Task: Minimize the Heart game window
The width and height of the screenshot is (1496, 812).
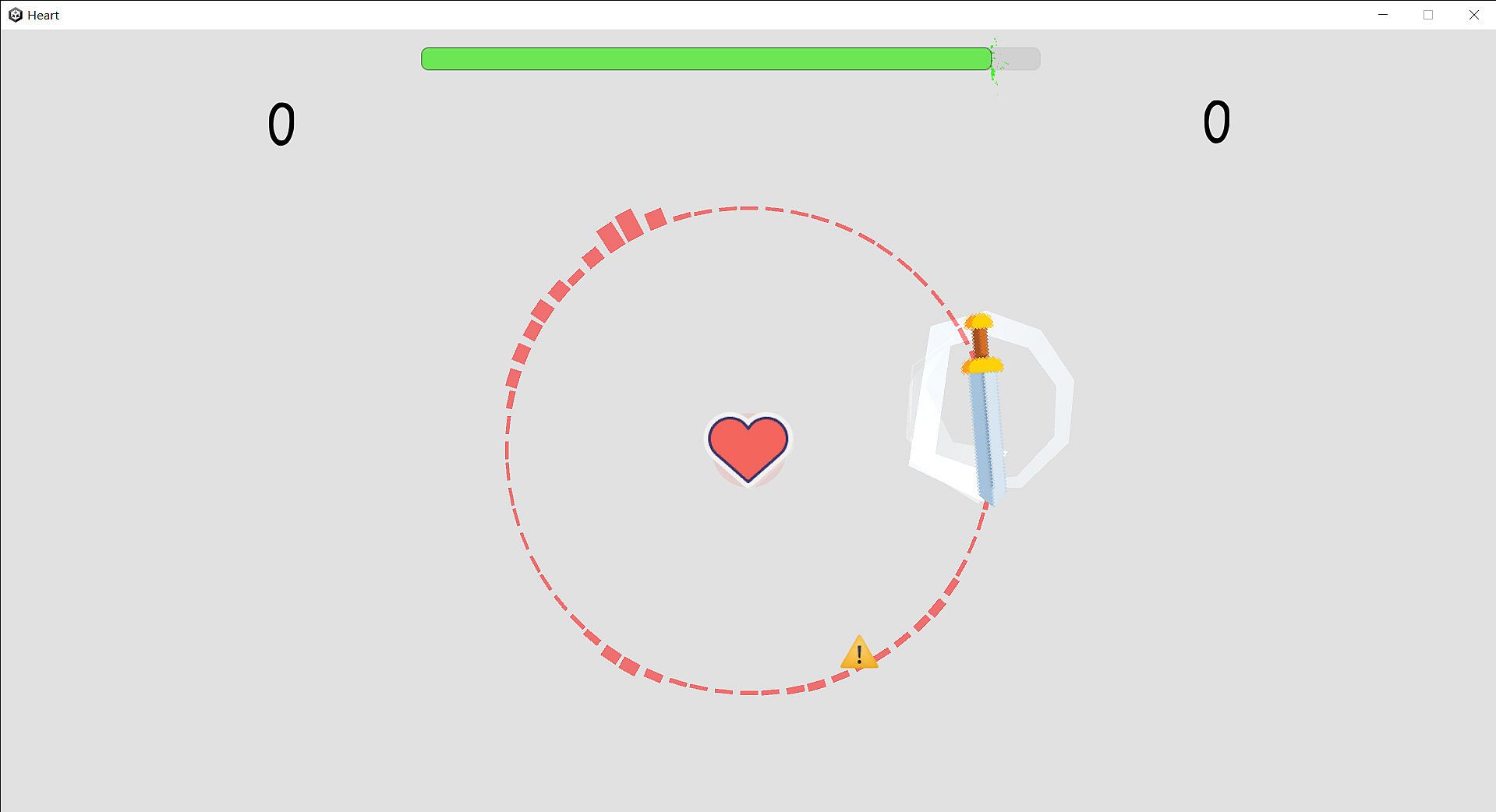Action: (x=1383, y=15)
